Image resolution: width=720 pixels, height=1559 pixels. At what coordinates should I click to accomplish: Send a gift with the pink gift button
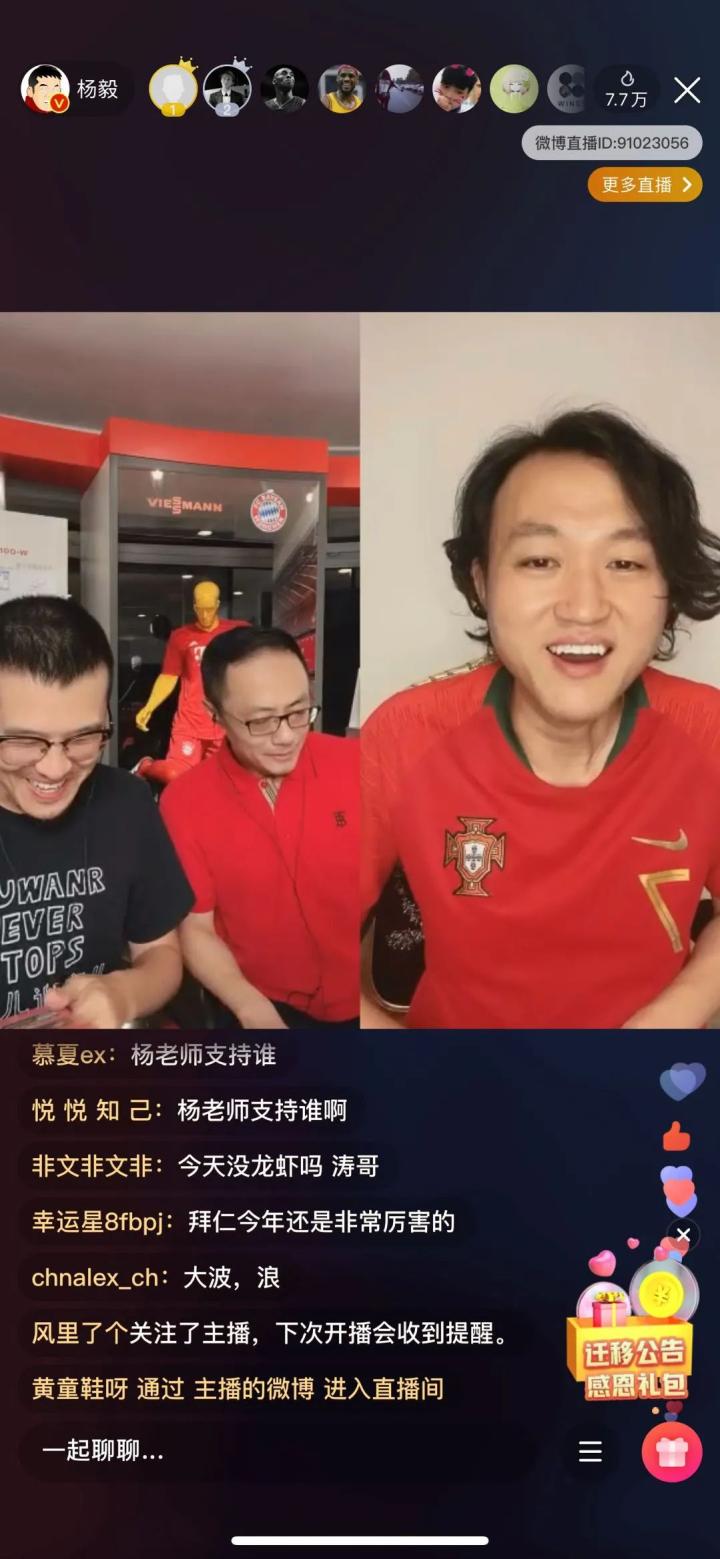[671, 1451]
